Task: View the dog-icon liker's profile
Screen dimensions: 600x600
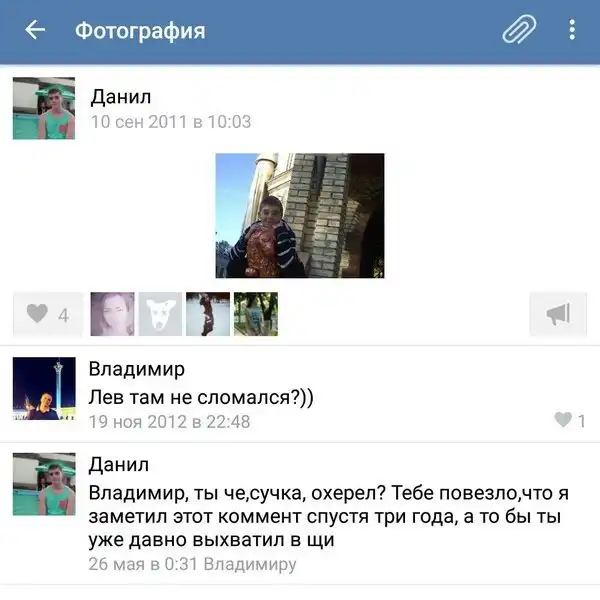Action: coord(160,314)
